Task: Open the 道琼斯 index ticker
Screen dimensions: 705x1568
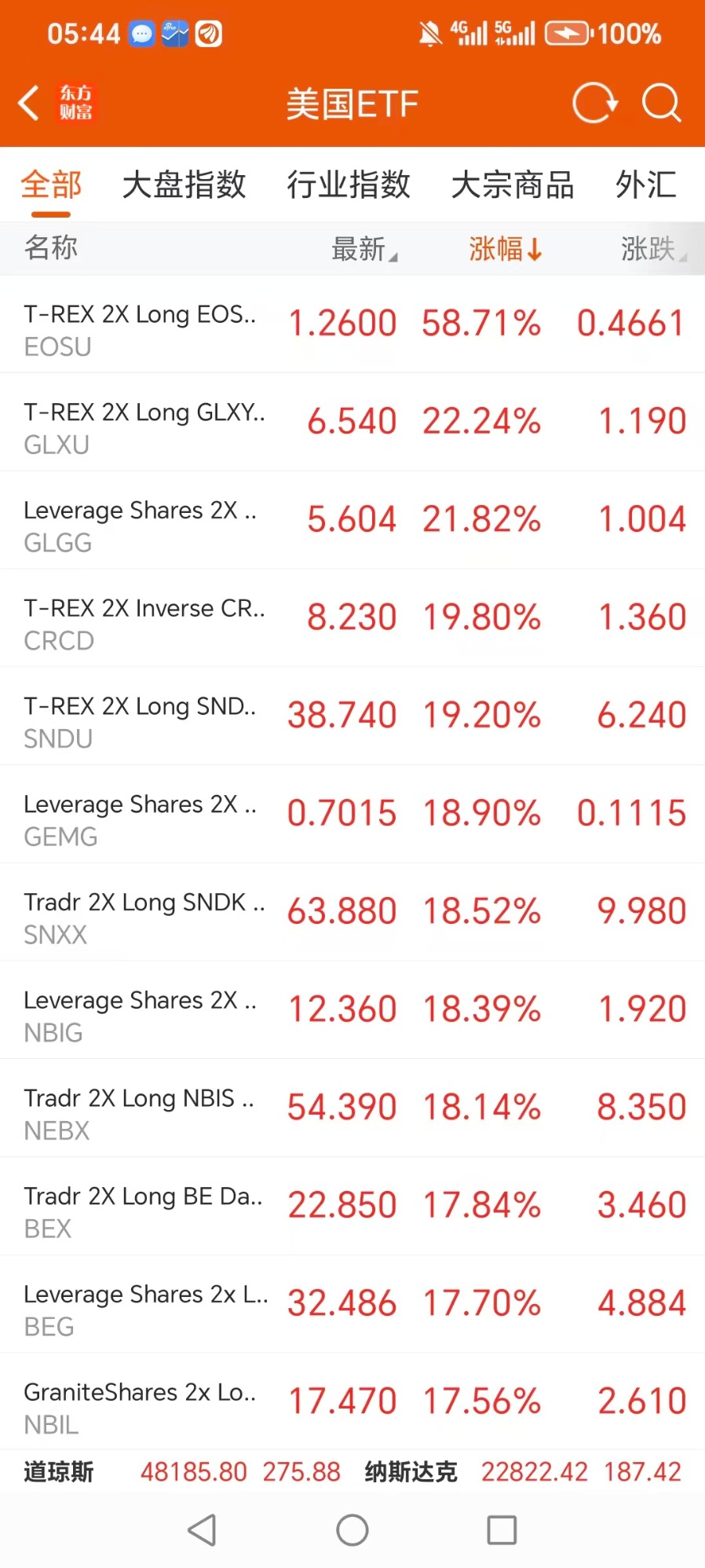Action: point(182,1471)
